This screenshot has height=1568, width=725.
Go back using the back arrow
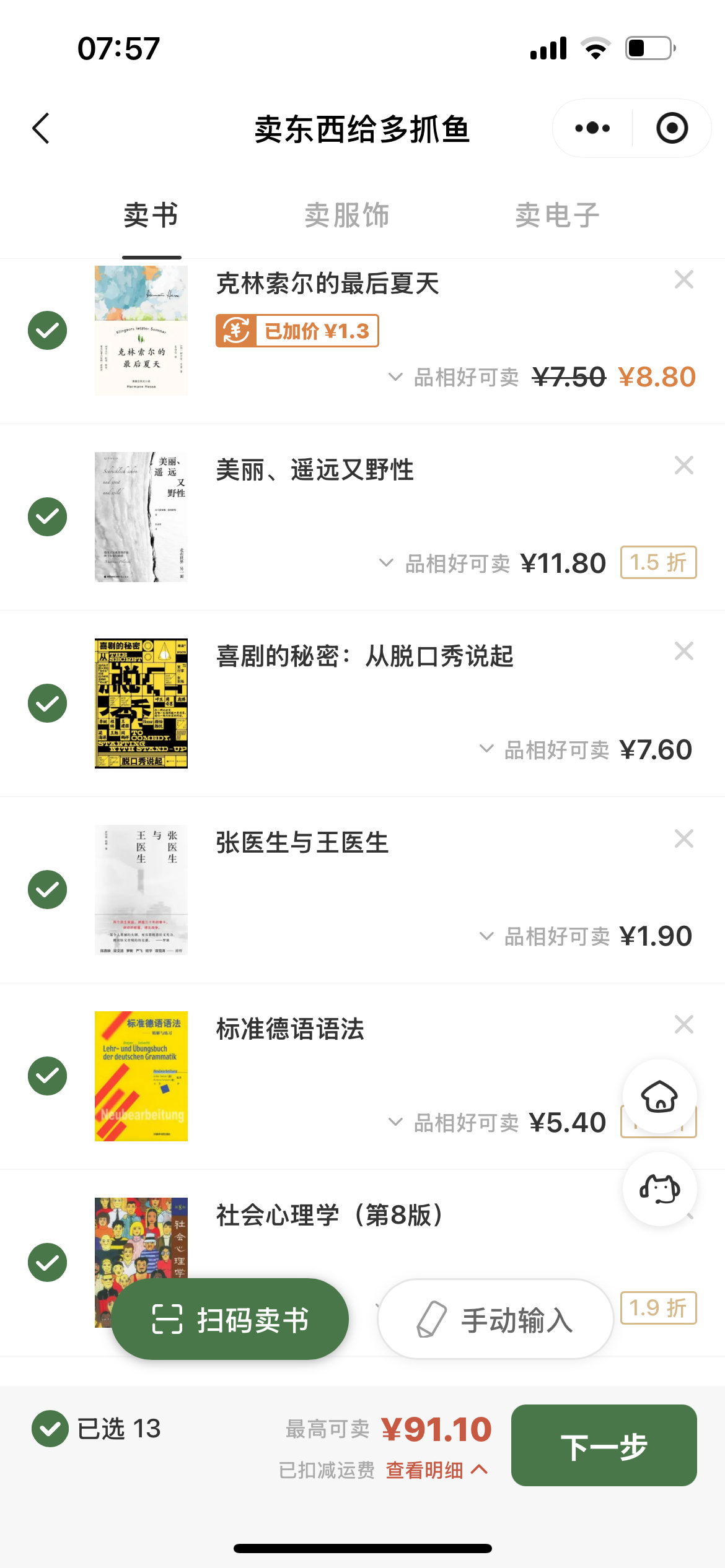point(41,129)
